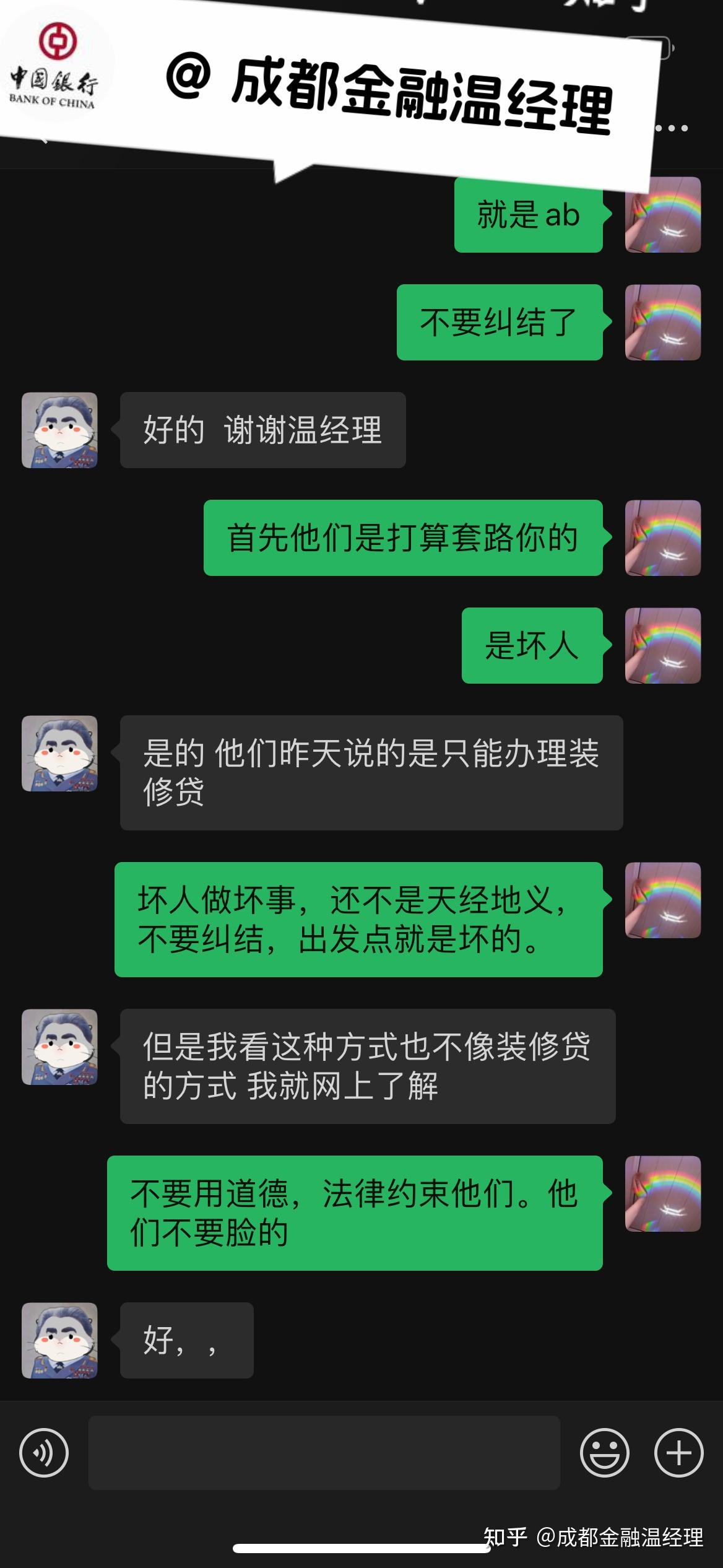Open avatar beside "好的 谢谢温经理" message
Image resolution: width=723 pixels, height=1568 pixels.
59,430
